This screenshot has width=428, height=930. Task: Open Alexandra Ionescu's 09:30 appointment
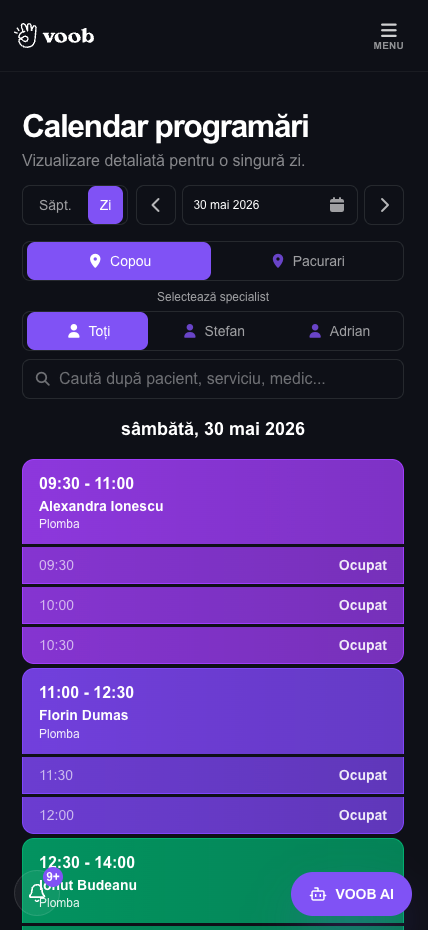(x=213, y=502)
